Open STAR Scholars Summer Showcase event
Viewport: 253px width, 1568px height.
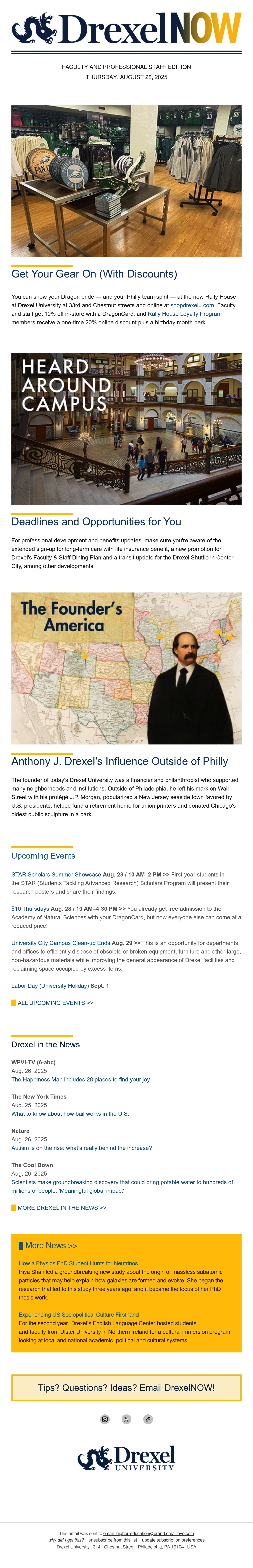56,874
